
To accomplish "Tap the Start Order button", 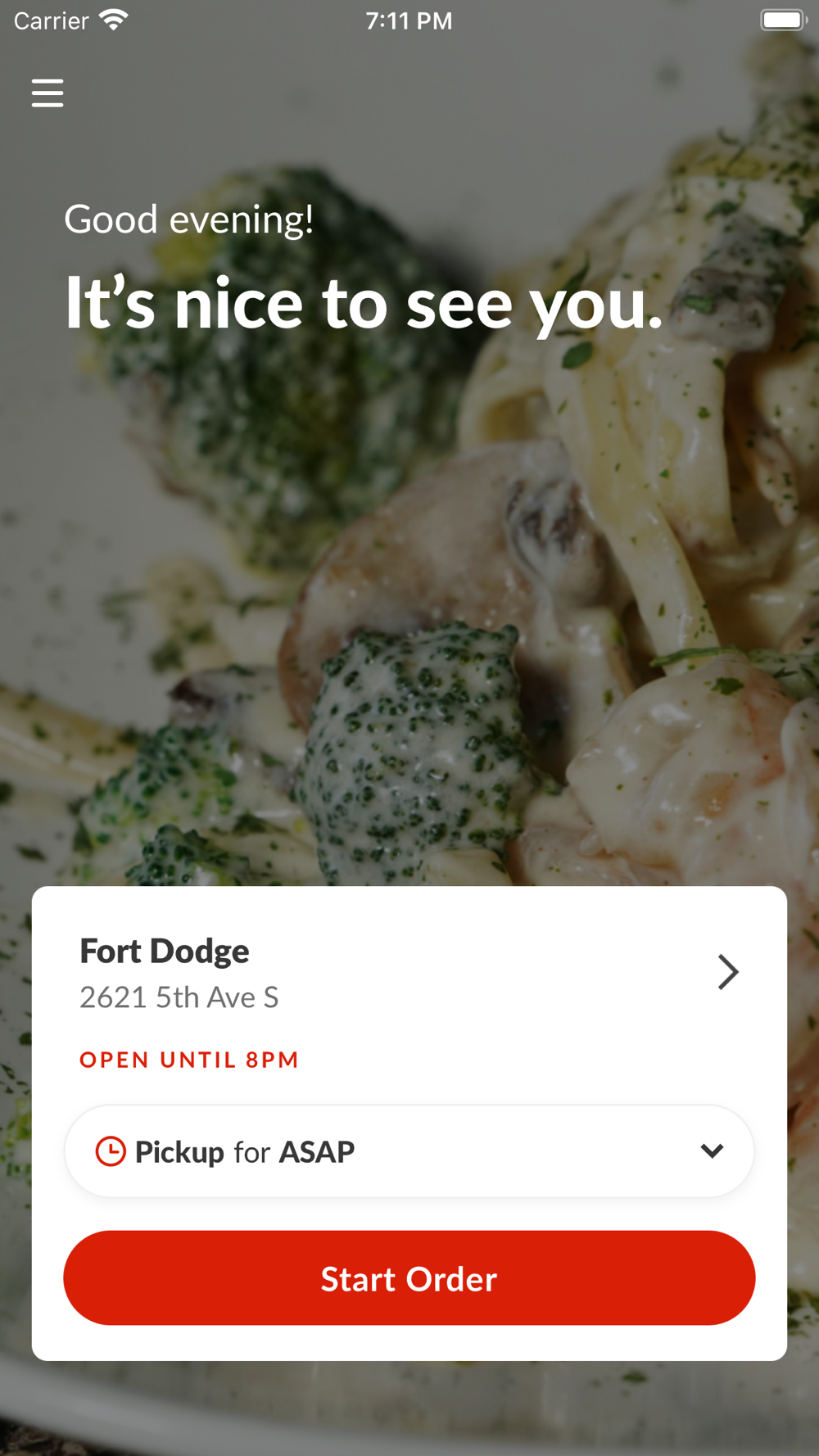I will (409, 1278).
